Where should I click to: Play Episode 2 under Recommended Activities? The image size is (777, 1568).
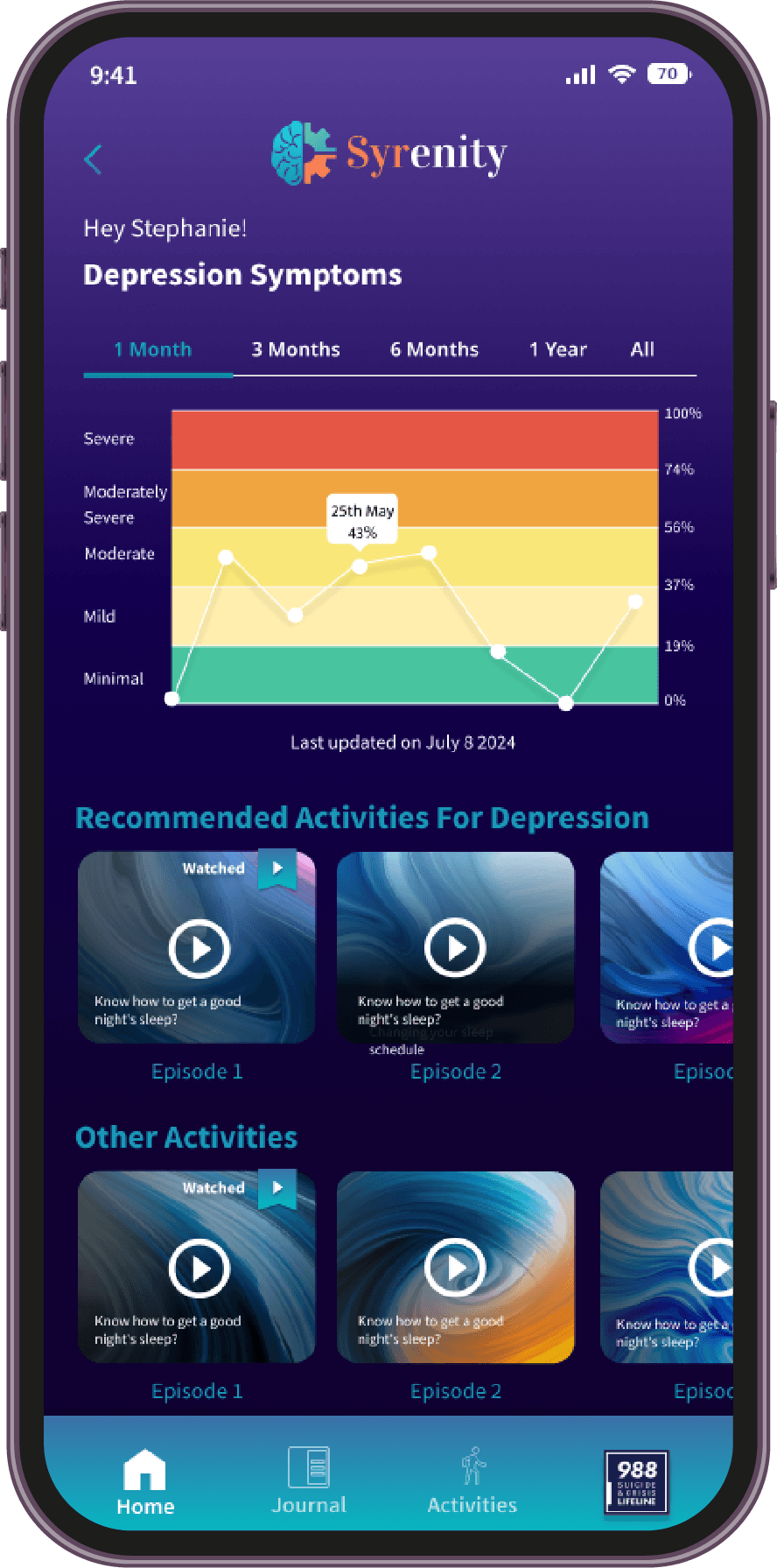(x=455, y=948)
